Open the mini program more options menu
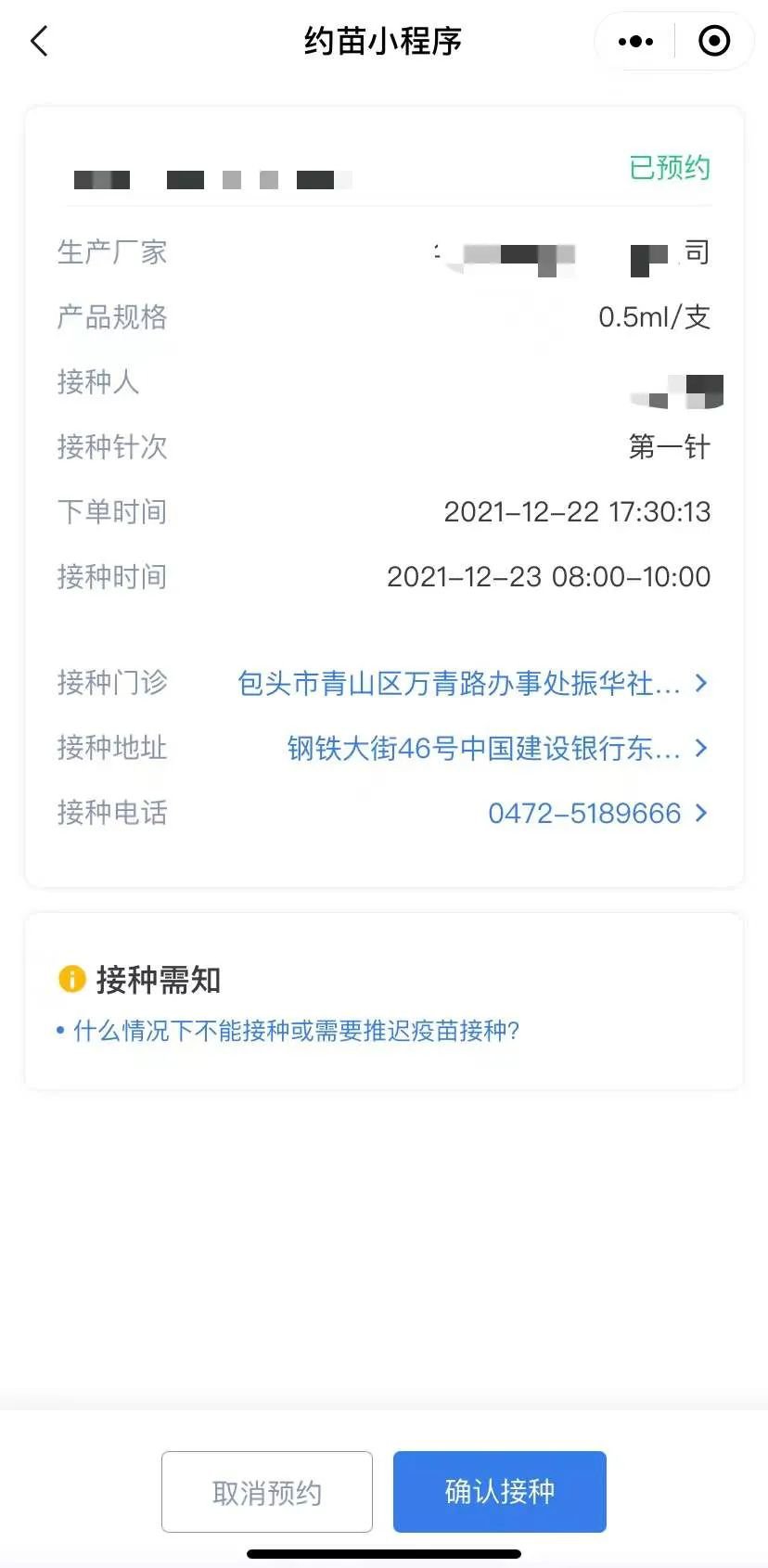Image resolution: width=768 pixels, height=1568 pixels. (635, 42)
